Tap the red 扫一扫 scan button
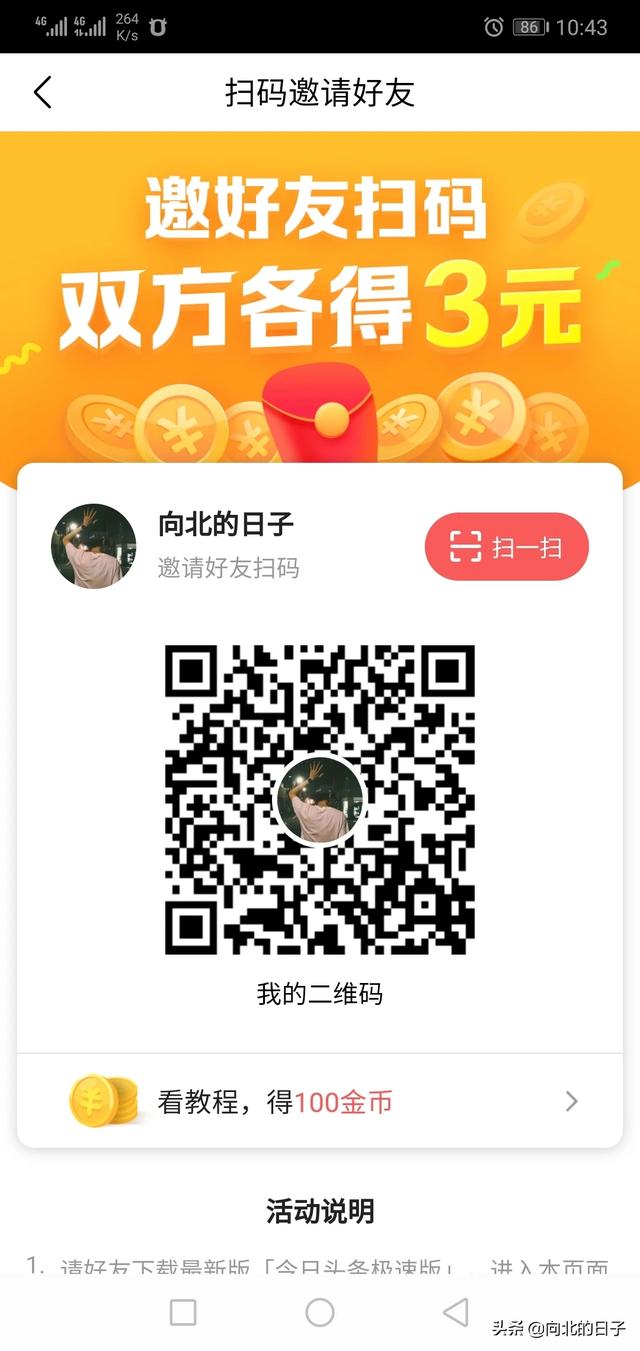The image size is (640, 1351). tap(506, 547)
